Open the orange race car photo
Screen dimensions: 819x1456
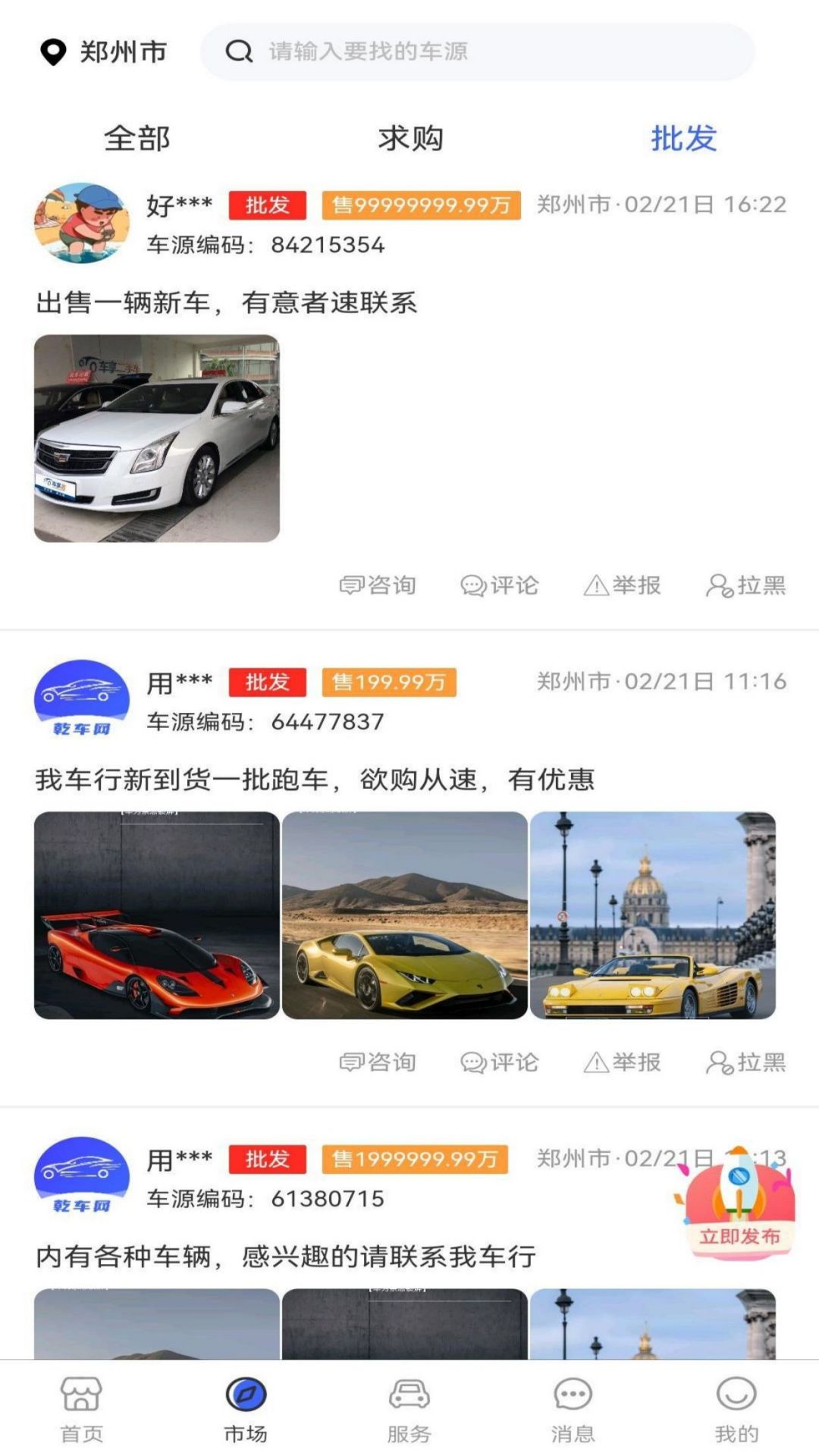[x=157, y=915]
